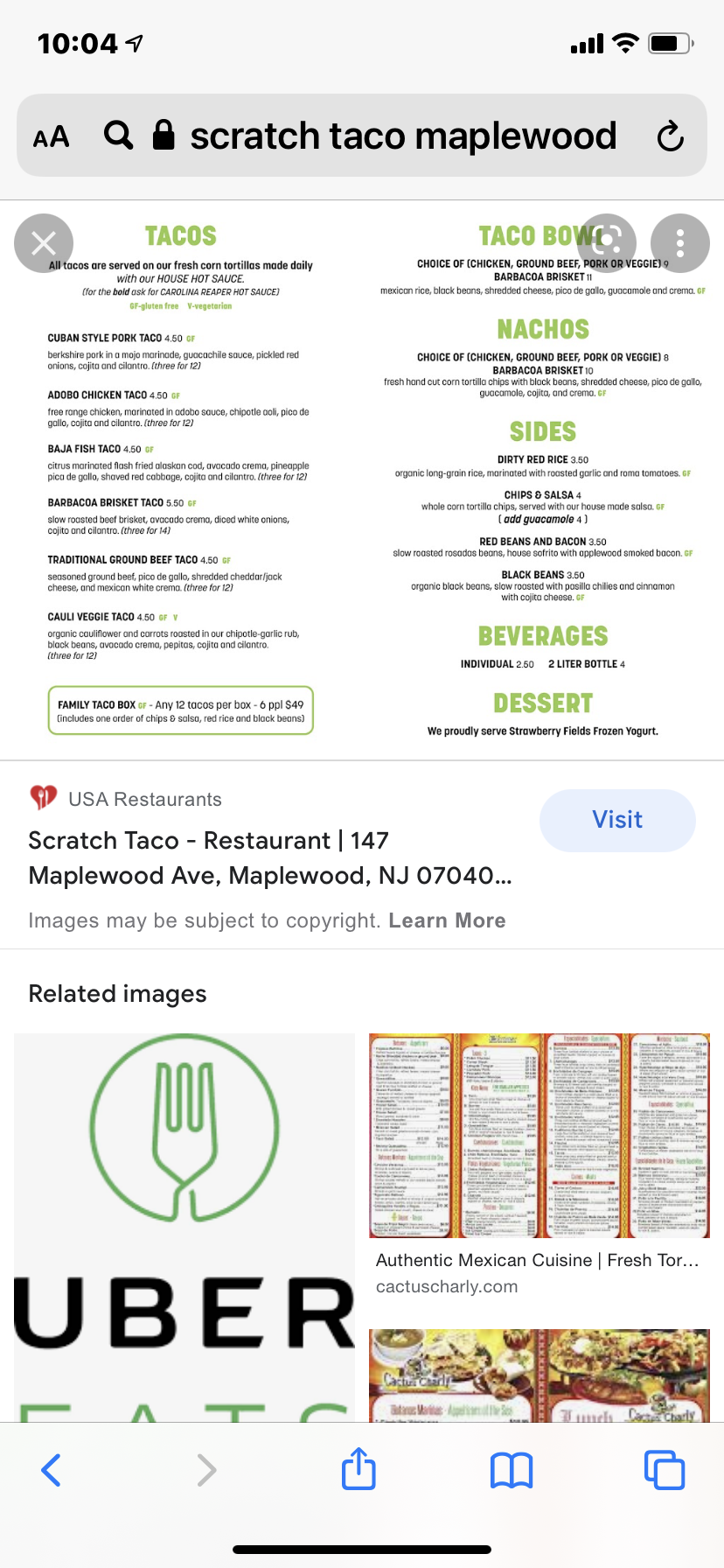Open the scratch taco maplewood address bar
Image resolution: width=724 pixels, height=1568 pixels.
(x=402, y=136)
